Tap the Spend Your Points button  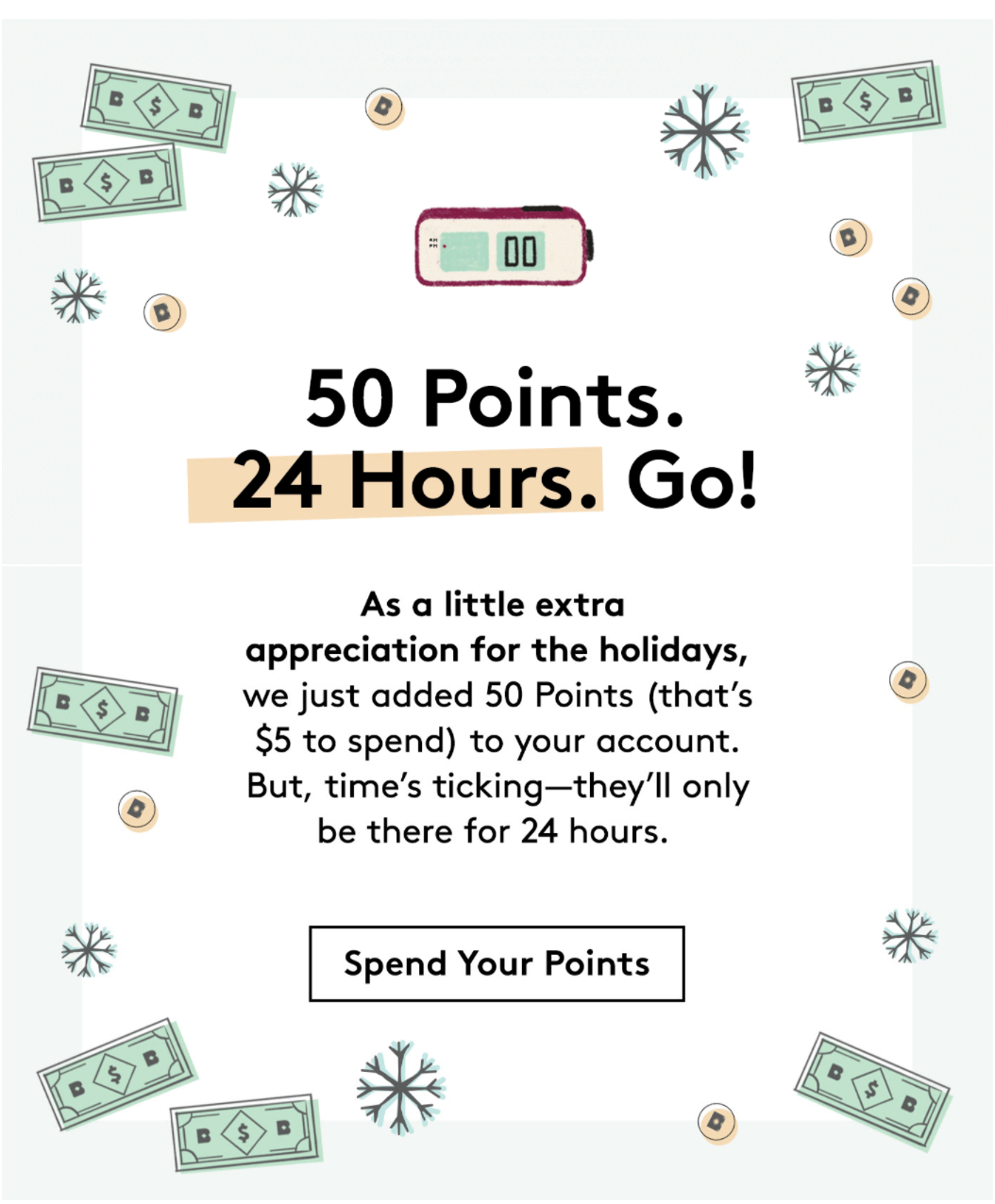tap(497, 963)
